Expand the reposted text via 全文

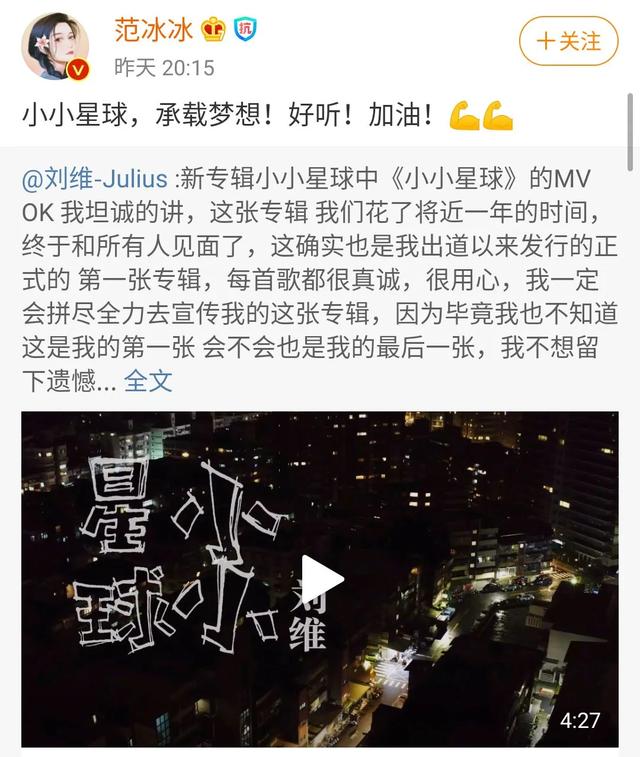click(x=148, y=380)
